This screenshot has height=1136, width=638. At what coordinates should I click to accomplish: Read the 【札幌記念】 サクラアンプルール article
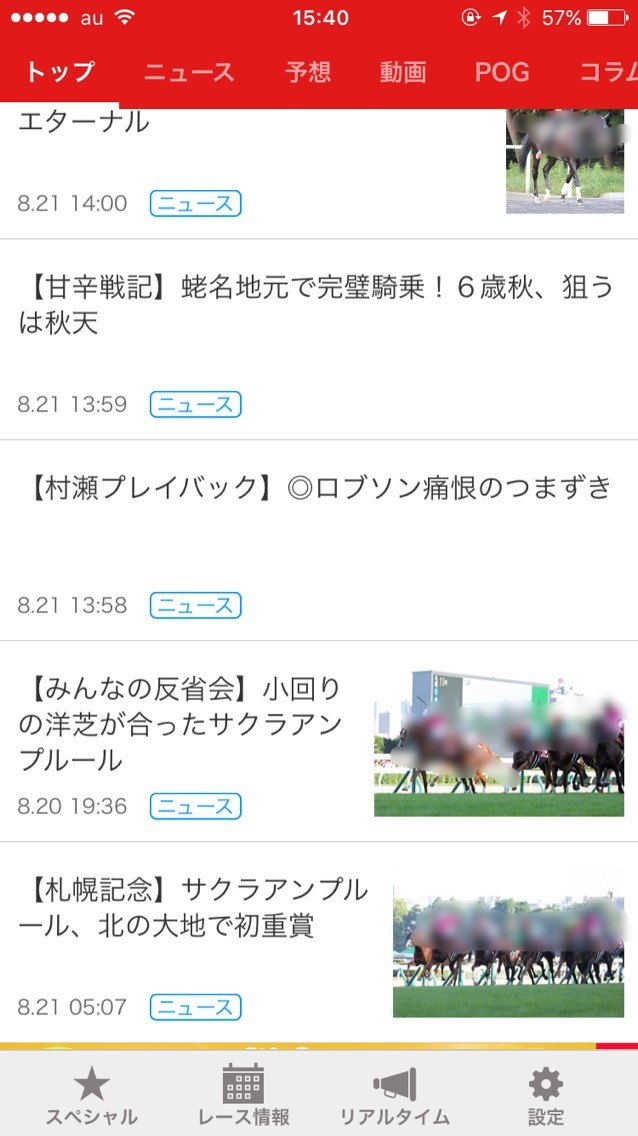pyautogui.click(x=195, y=908)
